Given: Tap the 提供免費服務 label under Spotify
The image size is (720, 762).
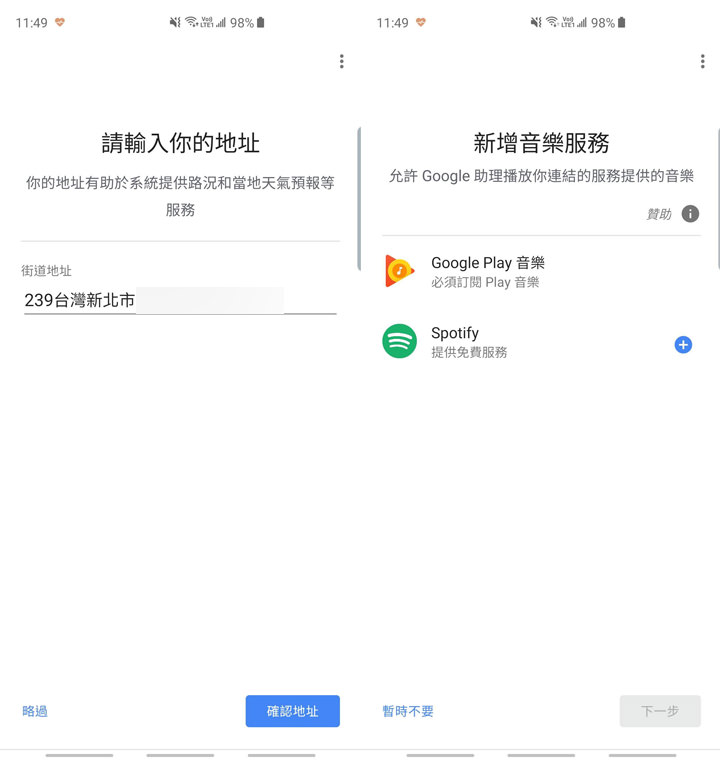Looking at the screenshot, I should pyautogui.click(x=470, y=352).
